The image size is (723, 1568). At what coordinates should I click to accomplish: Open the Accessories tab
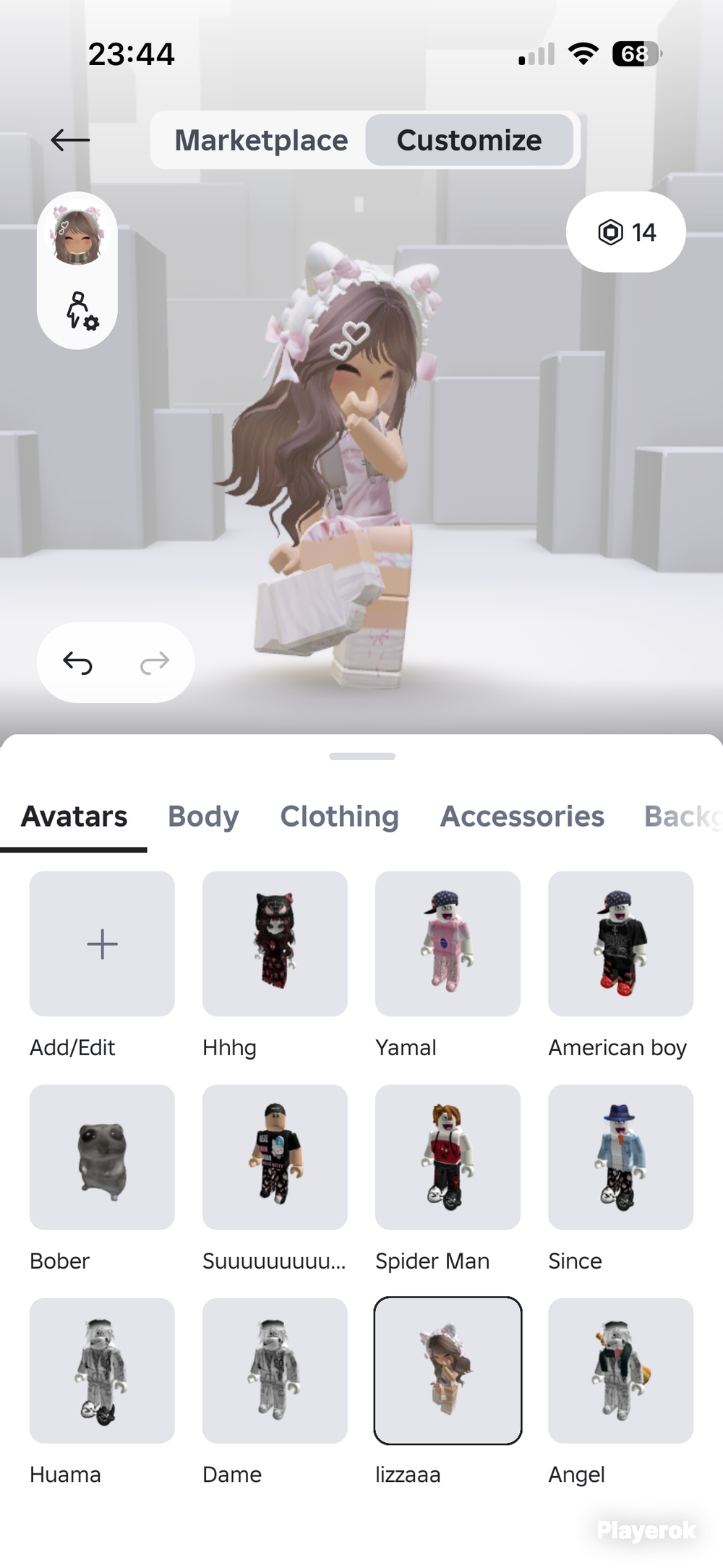(x=522, y=817)
